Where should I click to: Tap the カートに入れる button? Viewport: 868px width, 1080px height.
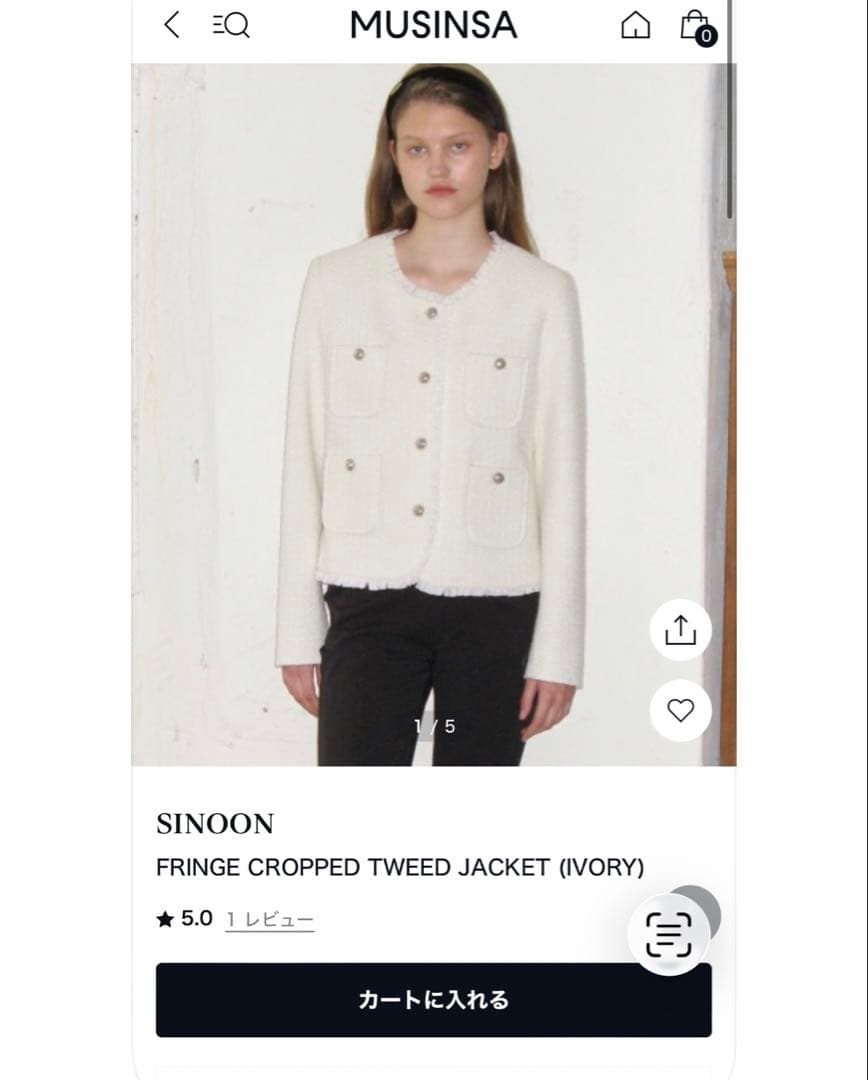pos(433,1000)
